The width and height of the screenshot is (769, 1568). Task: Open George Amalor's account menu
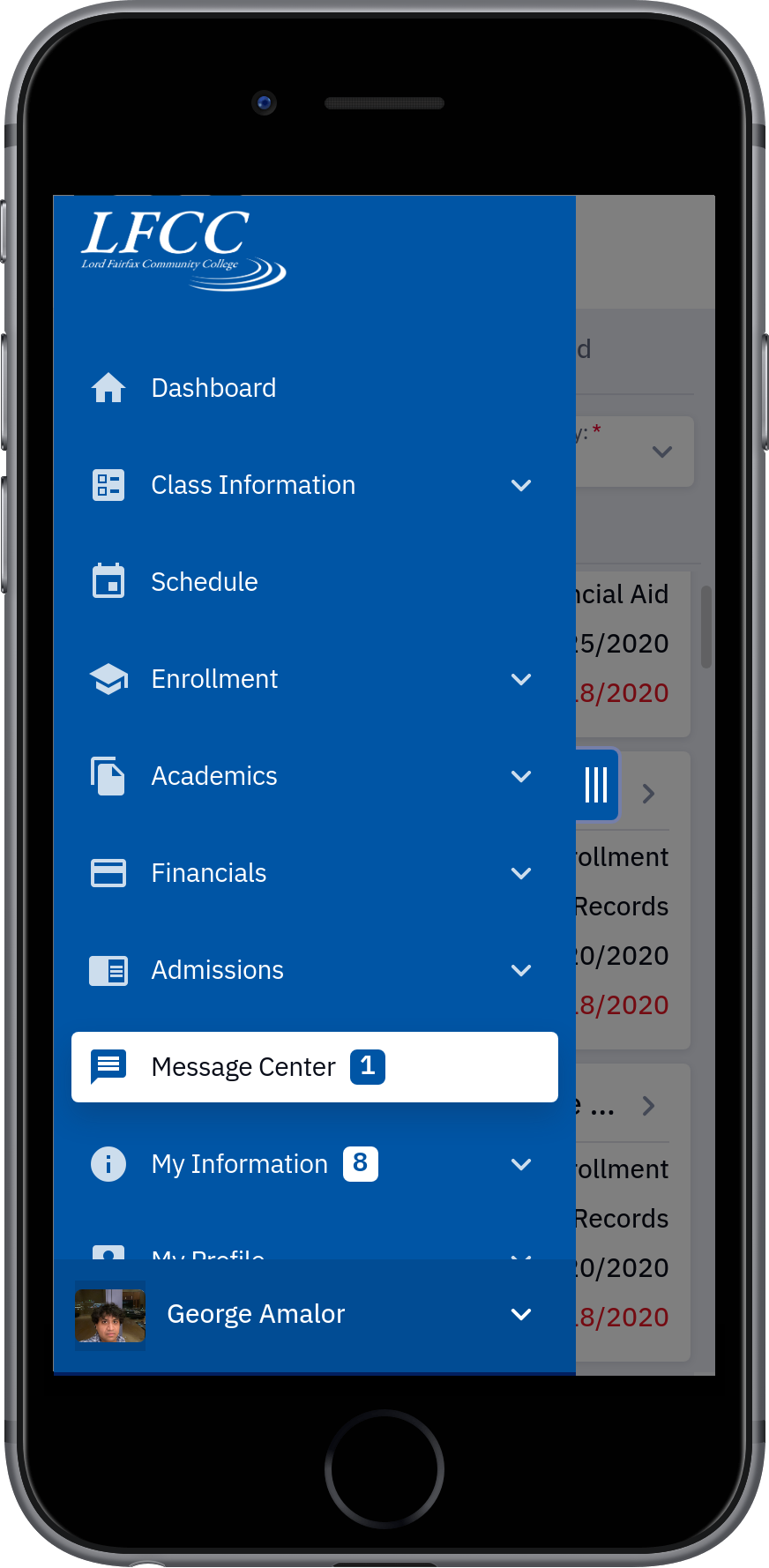pyautogui.click(x=314, y=1315)
